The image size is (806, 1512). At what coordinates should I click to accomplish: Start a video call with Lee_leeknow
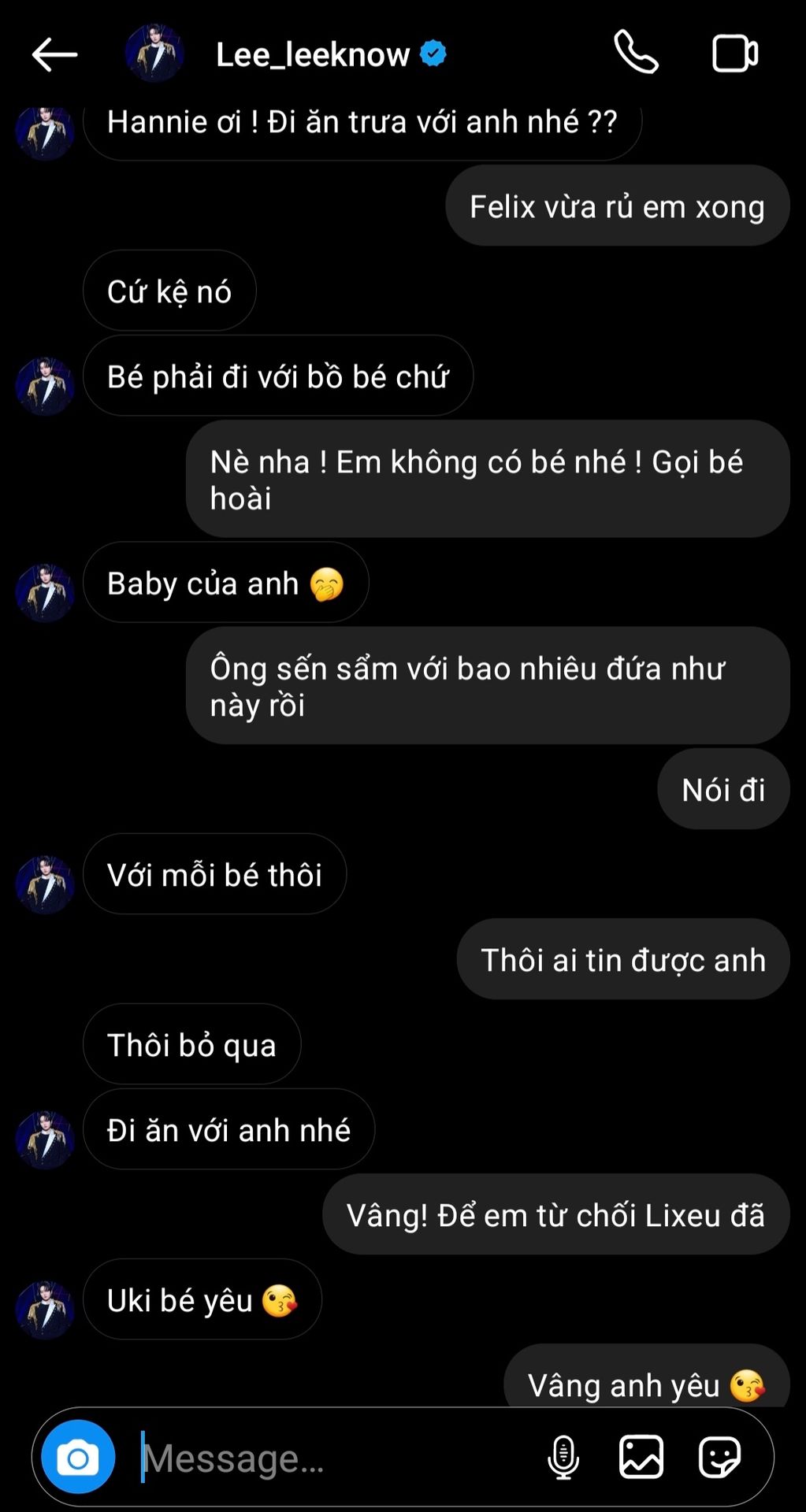[734, 54]
